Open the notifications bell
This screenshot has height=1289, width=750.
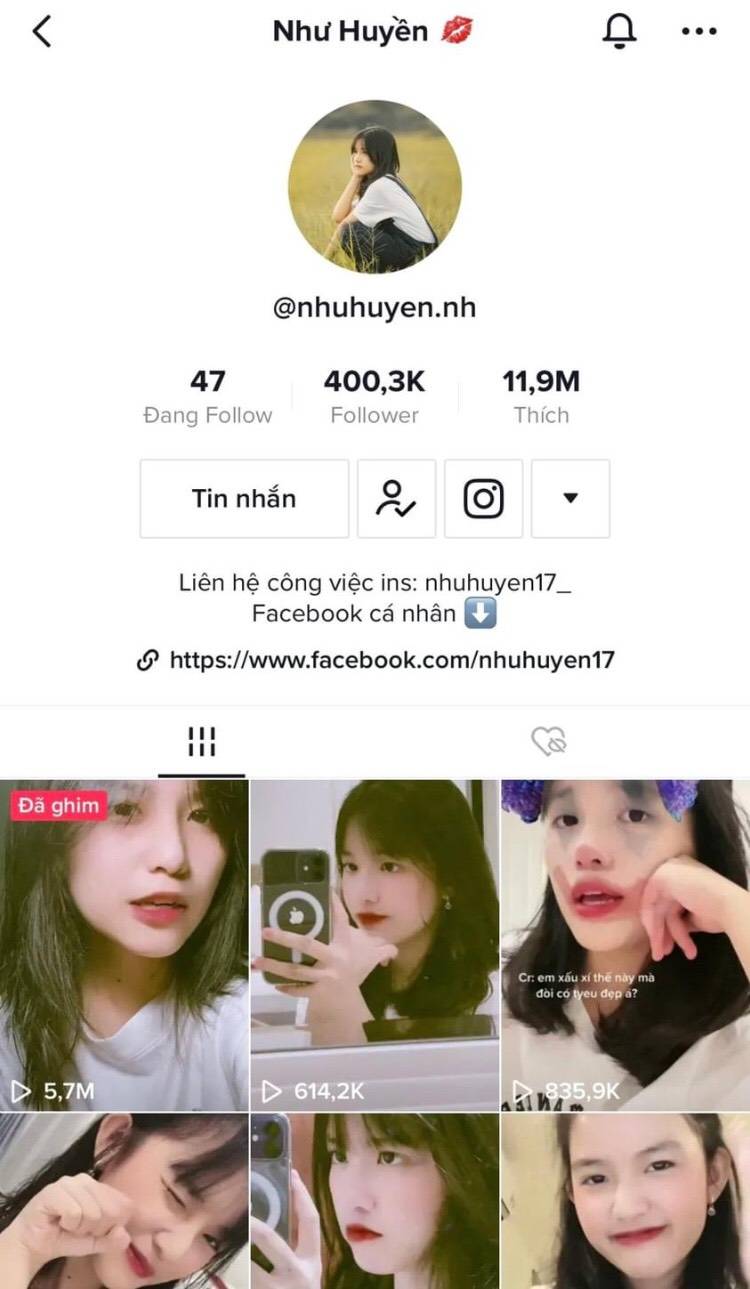(x=620, y=32)
